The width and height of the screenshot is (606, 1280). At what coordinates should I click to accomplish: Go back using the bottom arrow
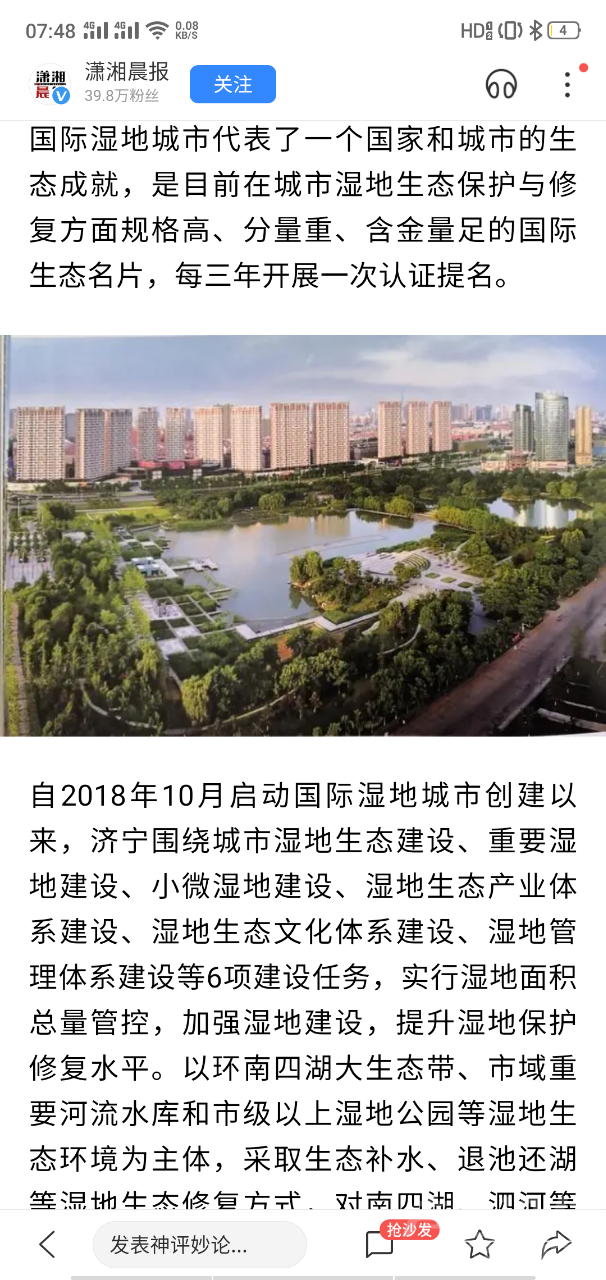(46, 1244)
